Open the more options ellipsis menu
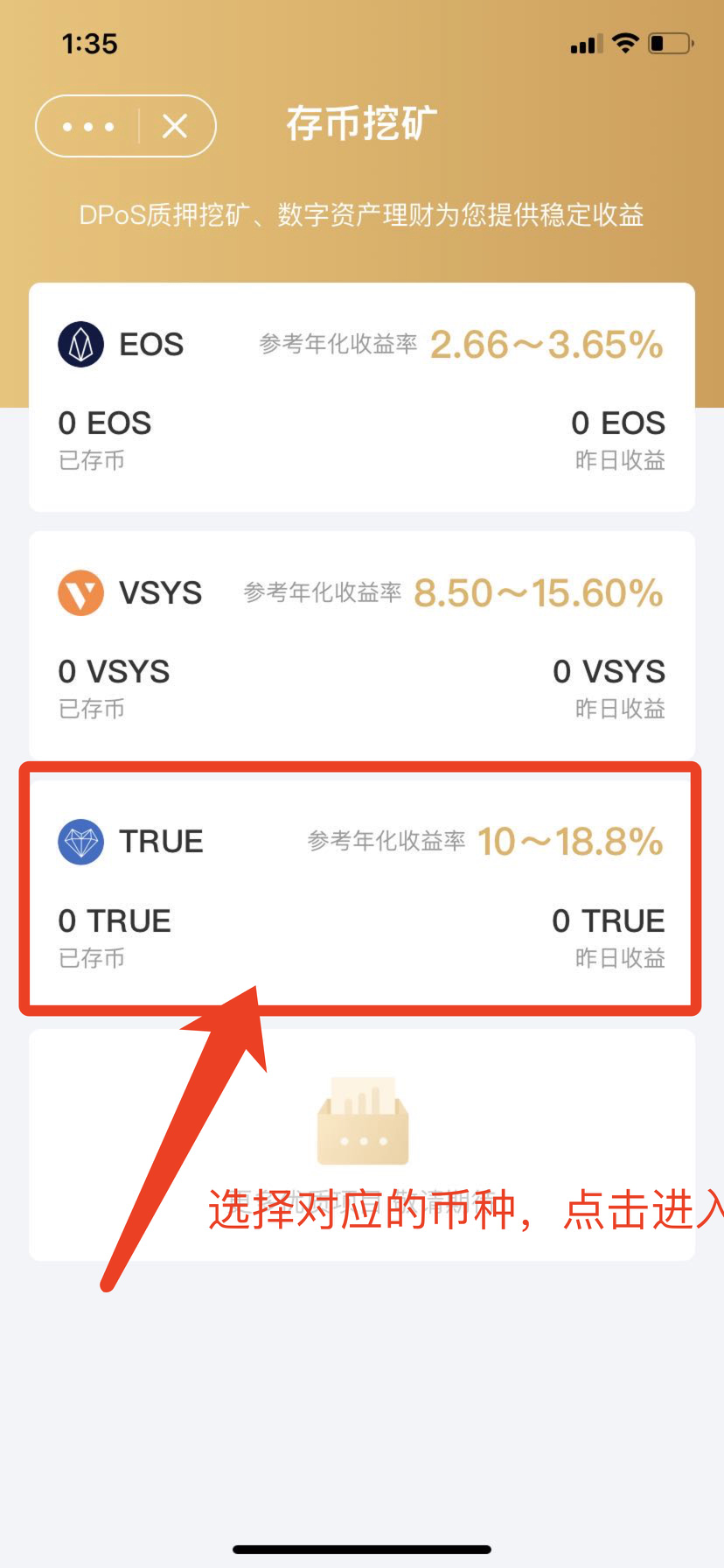 (87, 126)
